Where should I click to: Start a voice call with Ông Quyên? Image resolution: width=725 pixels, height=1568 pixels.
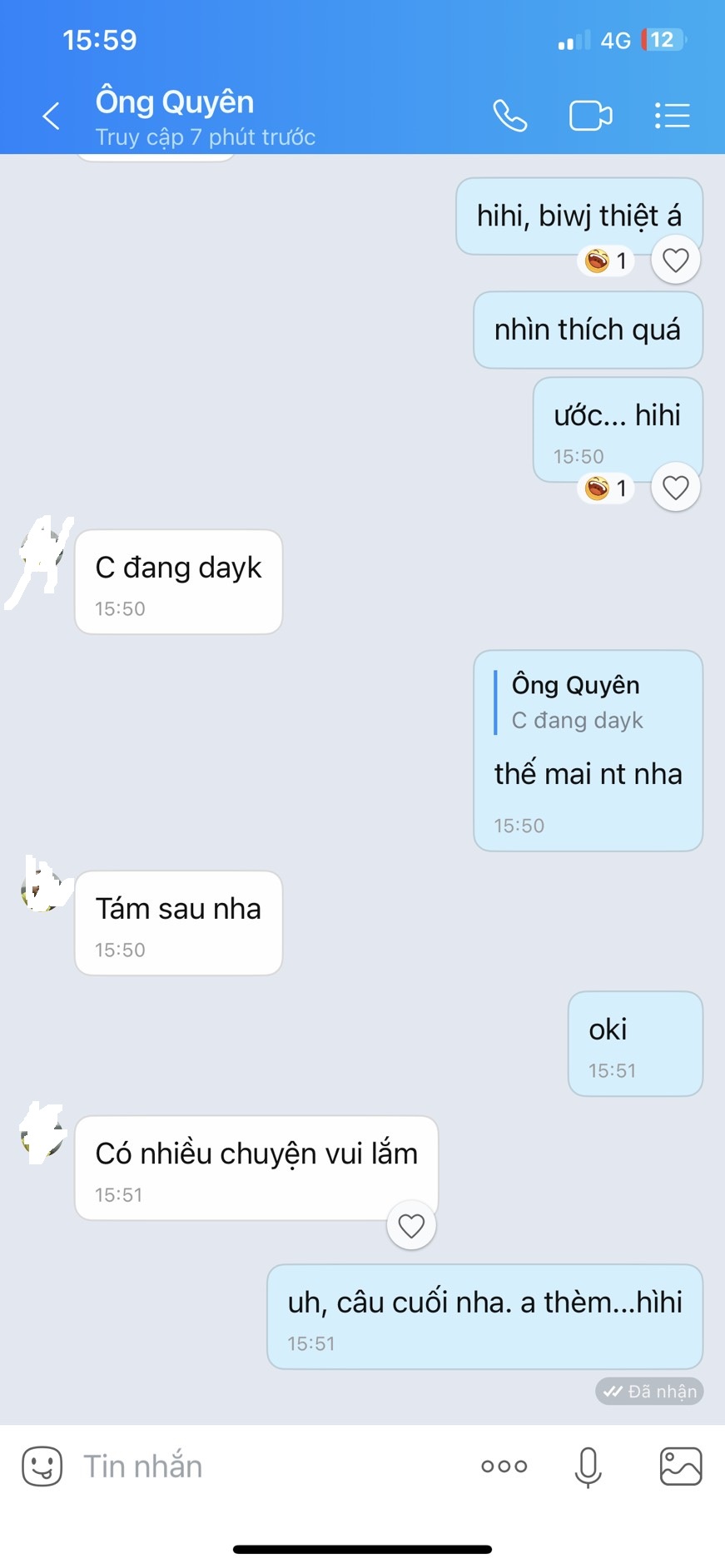[x=509, y=117]
